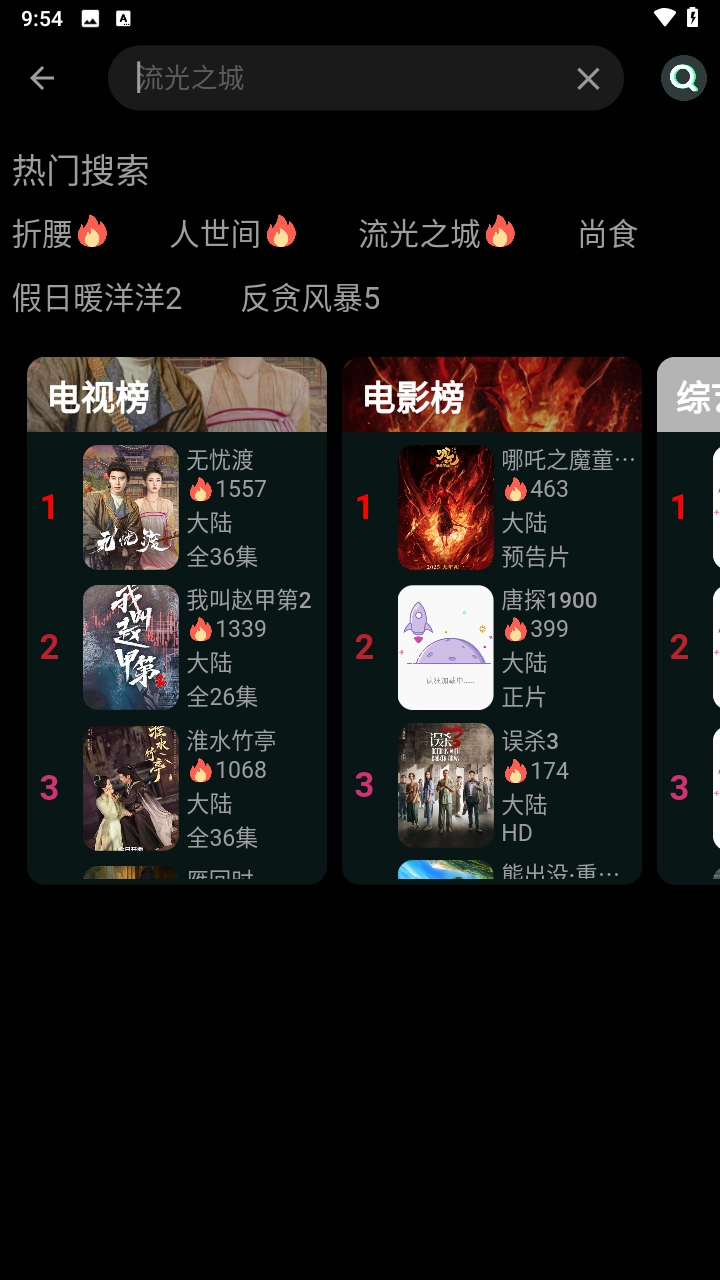Select the 电视榜 ranking header
Viewport: 720px width, 1280px height.
point(97,394)
